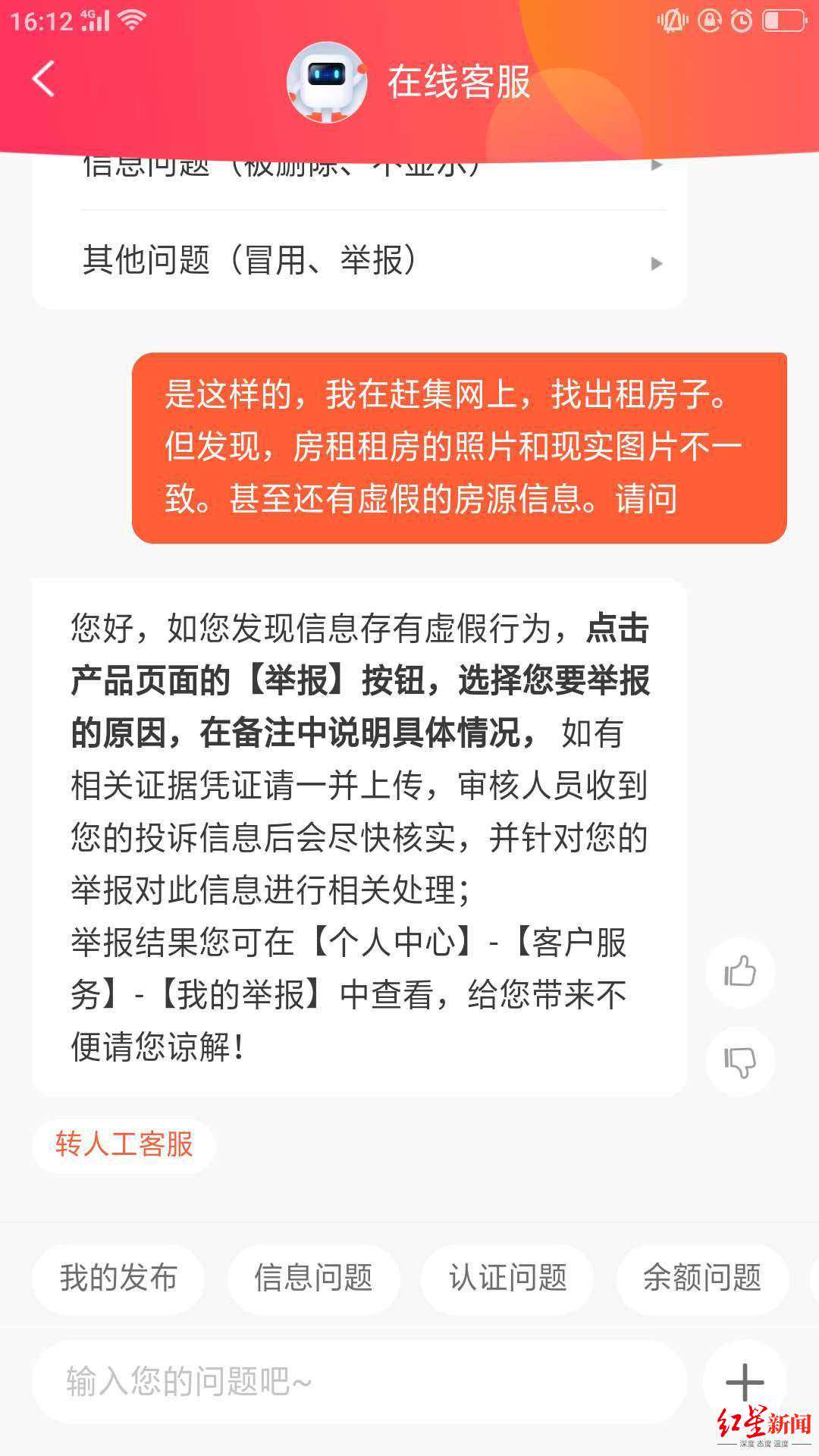Screen dimensions: 819x1456
Task: Choose the 余额问题 chip
Action: tap(702, 1278)
